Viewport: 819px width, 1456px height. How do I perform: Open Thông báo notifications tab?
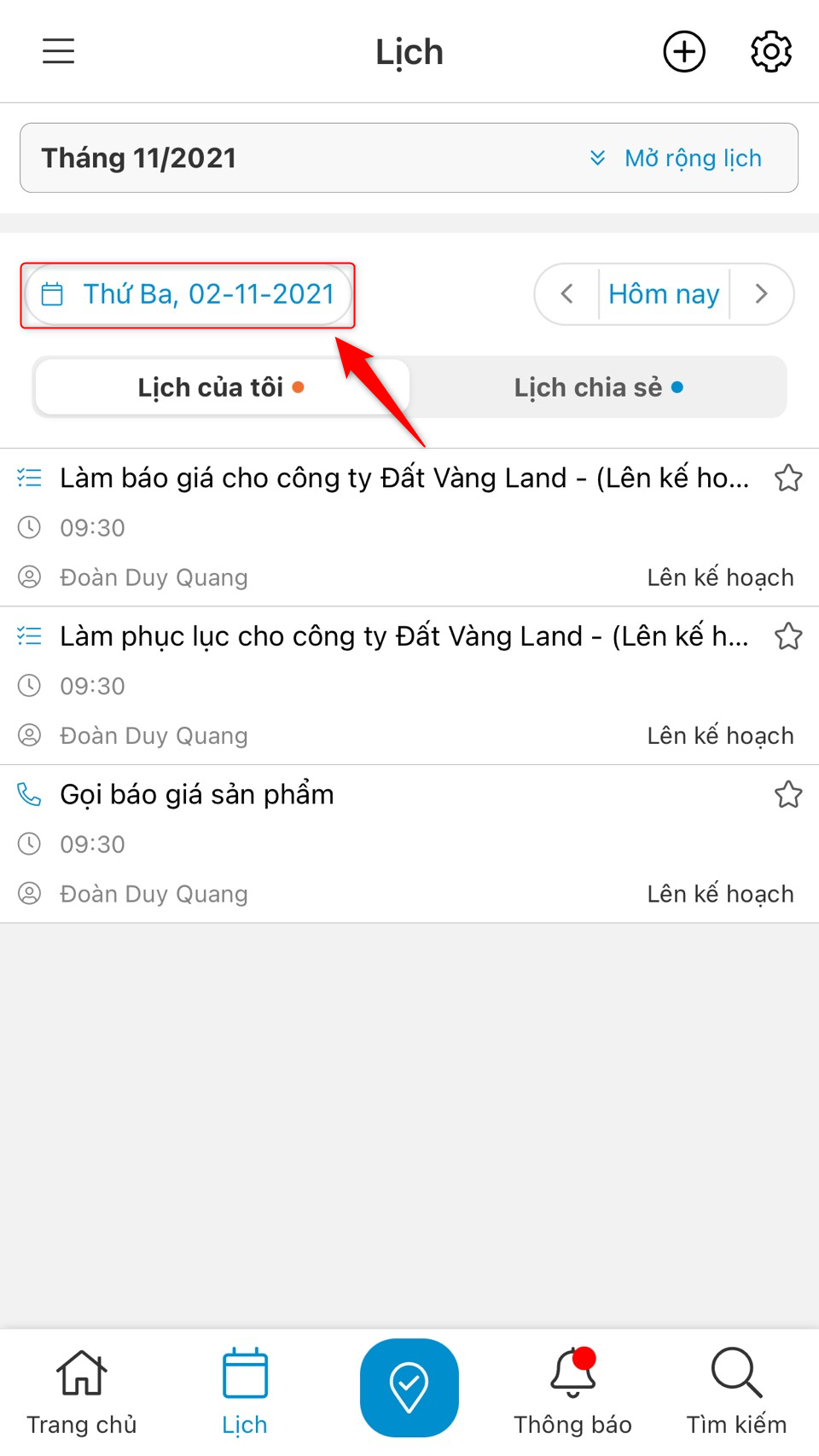572,1392
